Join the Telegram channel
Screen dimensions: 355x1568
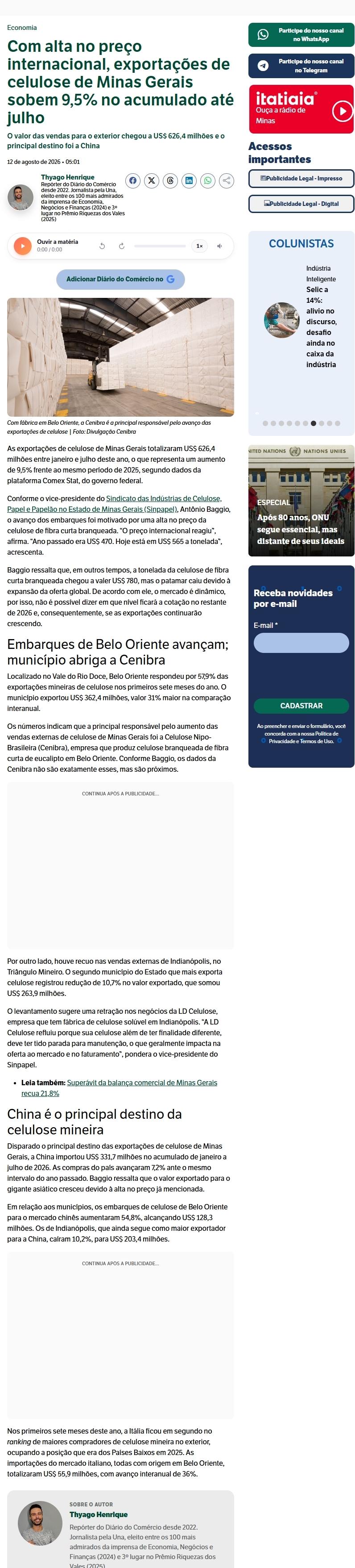point(301,66)
